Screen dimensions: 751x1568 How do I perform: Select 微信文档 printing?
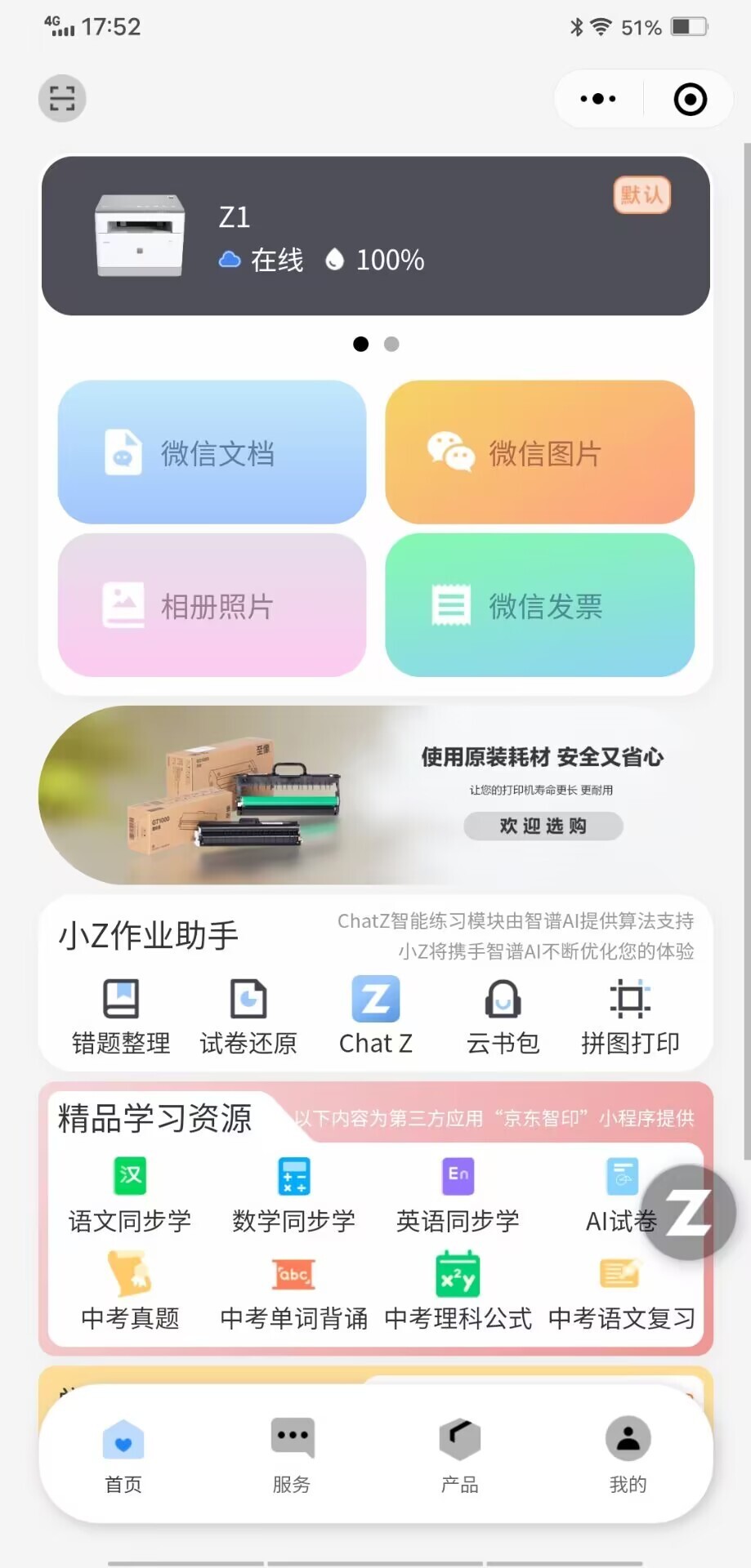click(212, 452)
